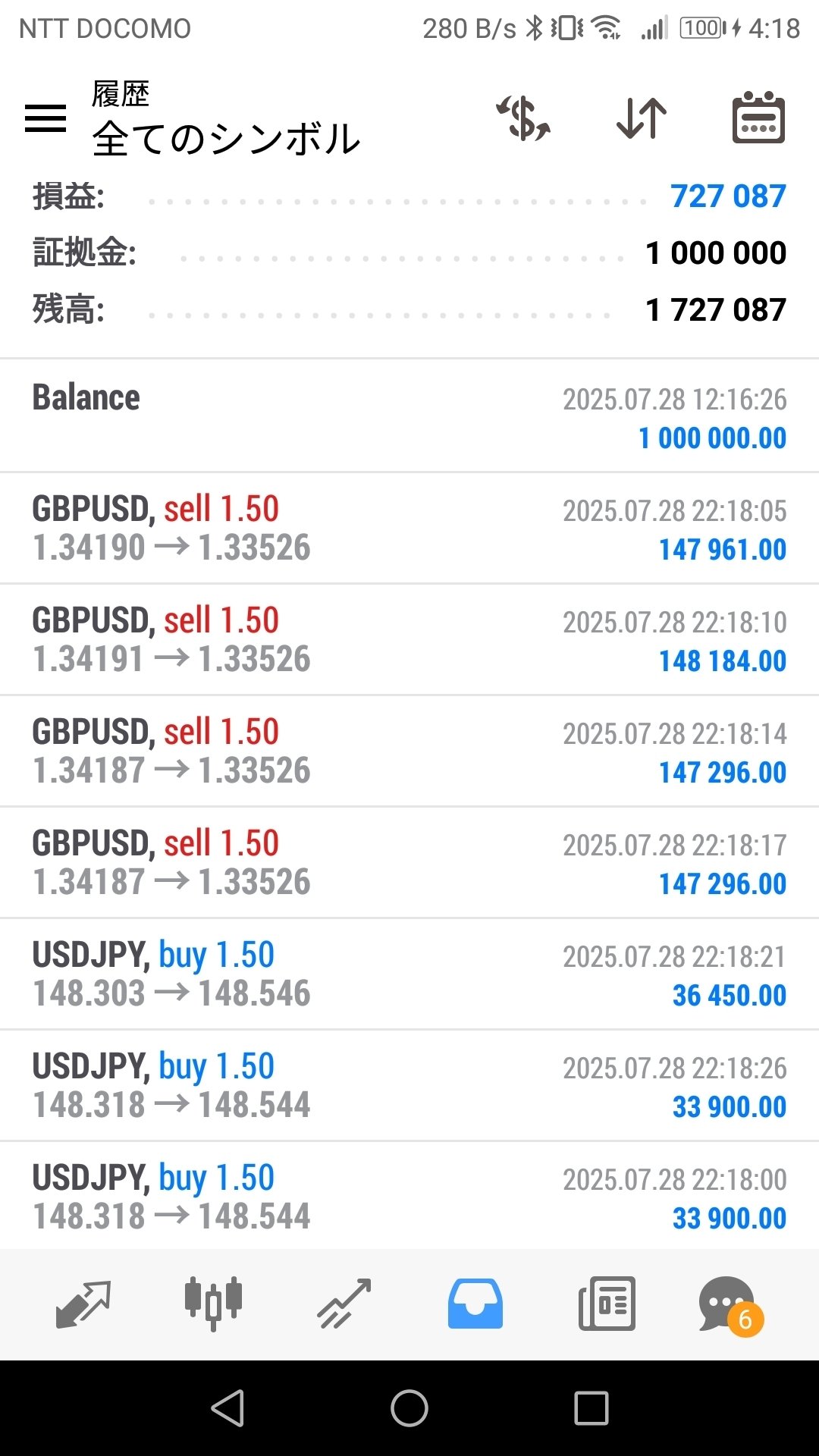
Task: Expand GBPUSD sell closed at 22:18:05
Action: coord(409,528)
